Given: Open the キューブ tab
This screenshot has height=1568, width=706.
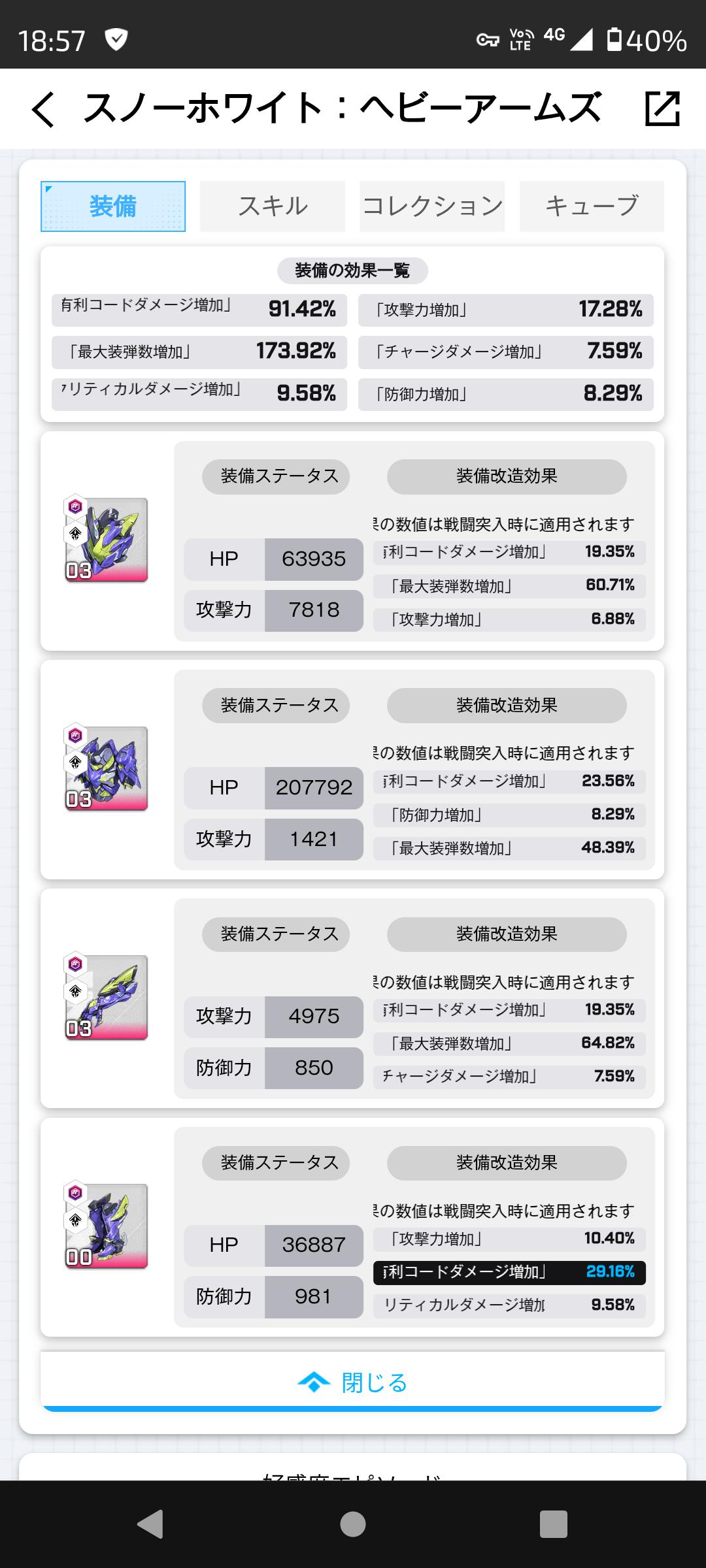Looking at the screenshot, I should 592,206.
